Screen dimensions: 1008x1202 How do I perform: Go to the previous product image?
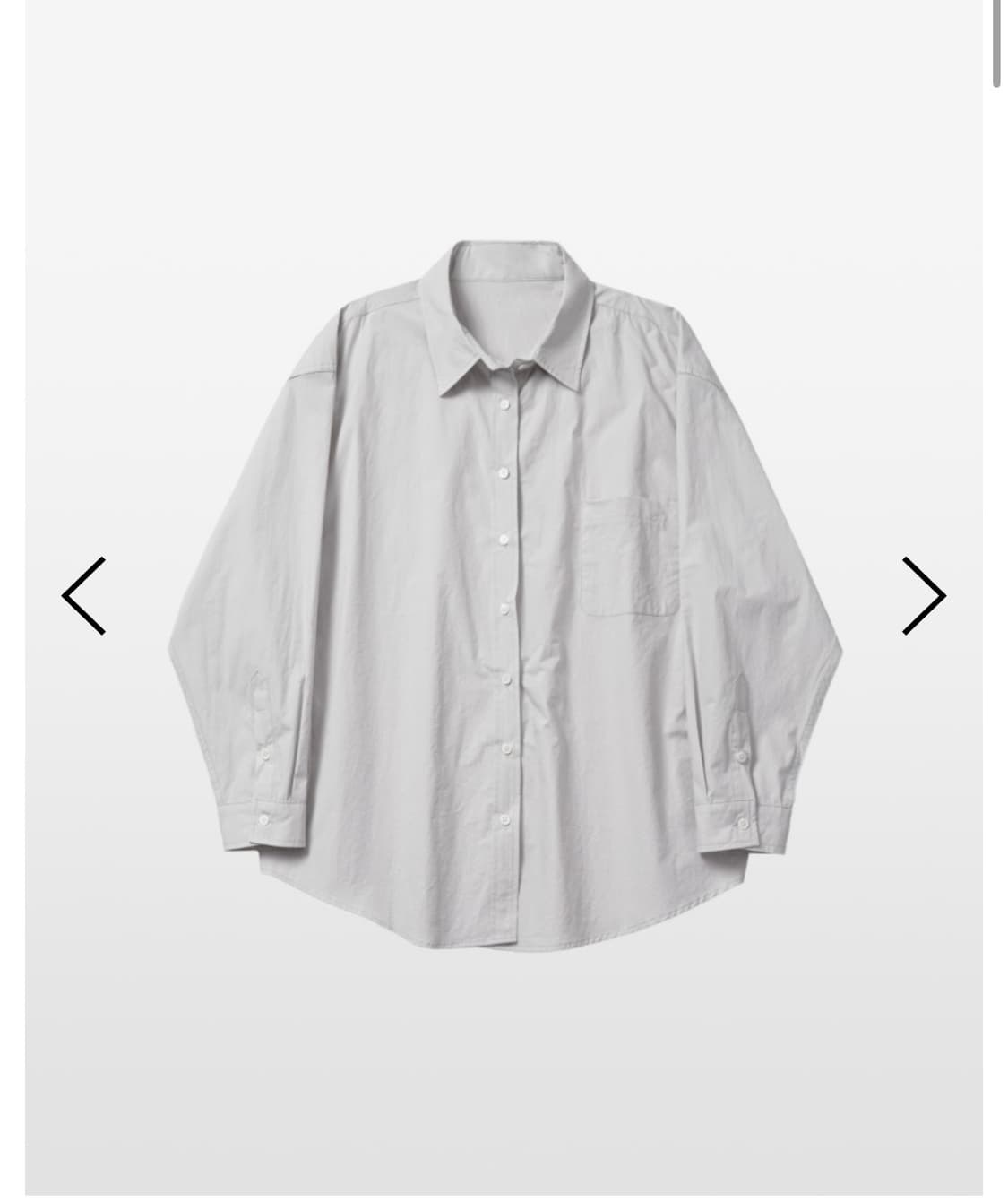(83, 596)
